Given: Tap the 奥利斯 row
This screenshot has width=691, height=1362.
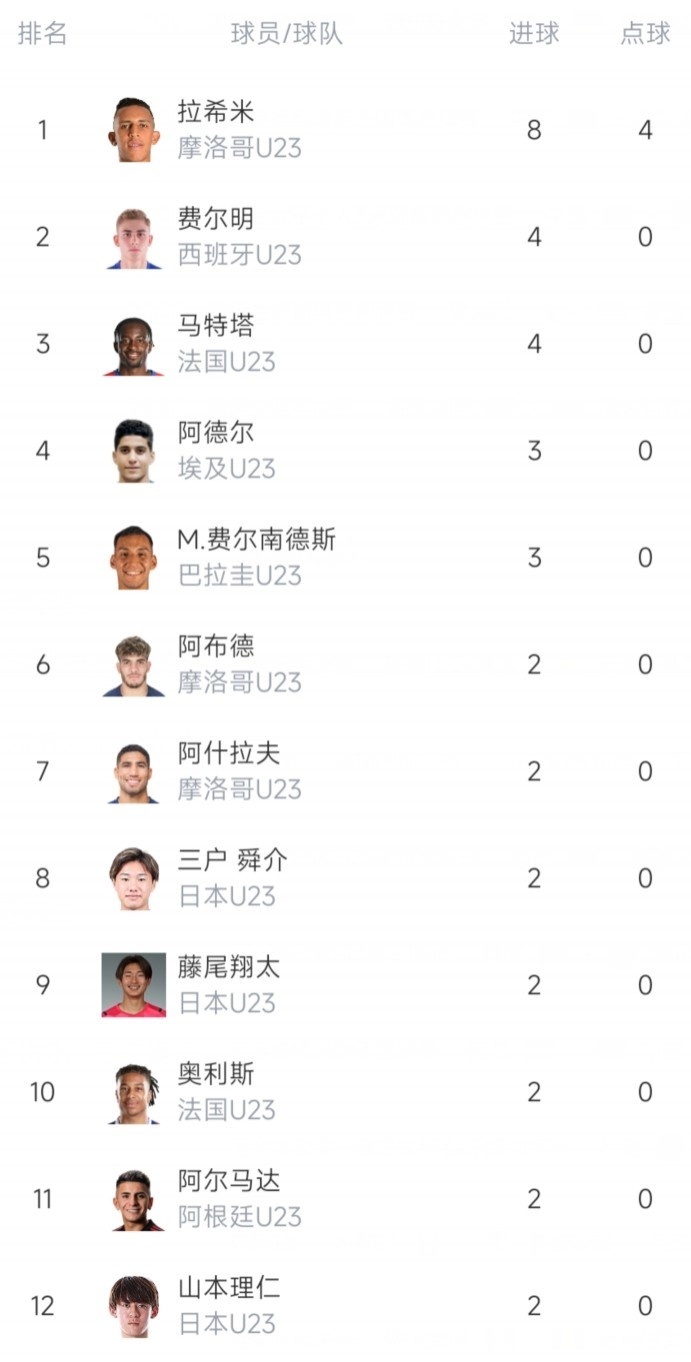Looking at the screenshot, I should [x=216, y=1075].
